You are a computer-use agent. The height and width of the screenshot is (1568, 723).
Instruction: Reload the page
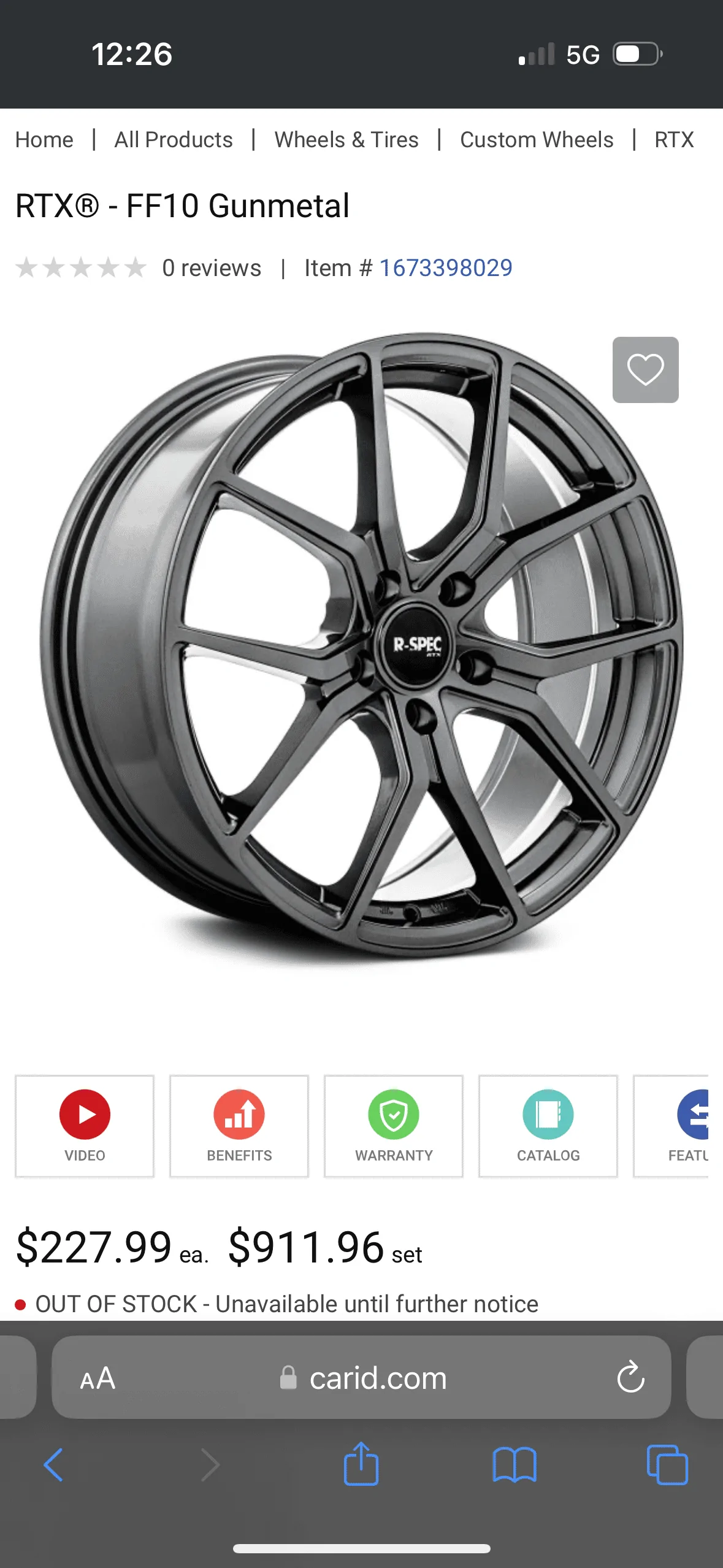pos(630,1377)
